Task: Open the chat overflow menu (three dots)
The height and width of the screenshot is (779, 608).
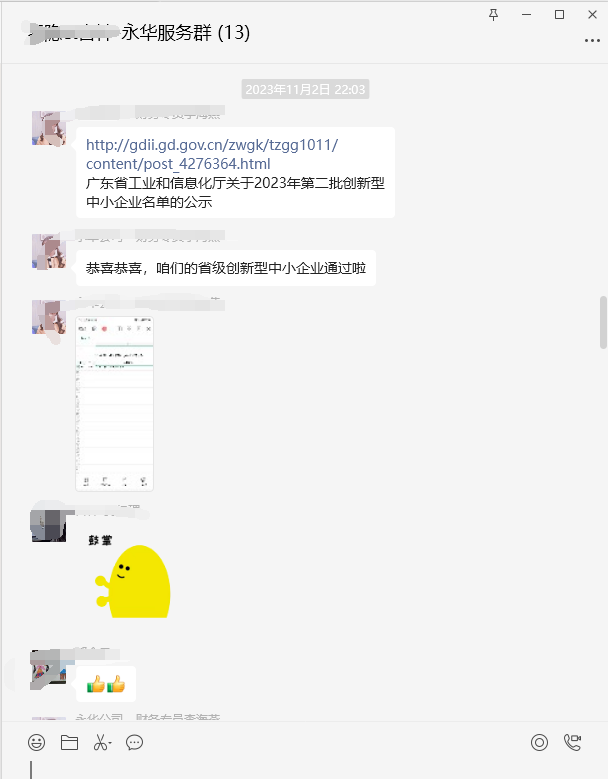Action: 592,39
